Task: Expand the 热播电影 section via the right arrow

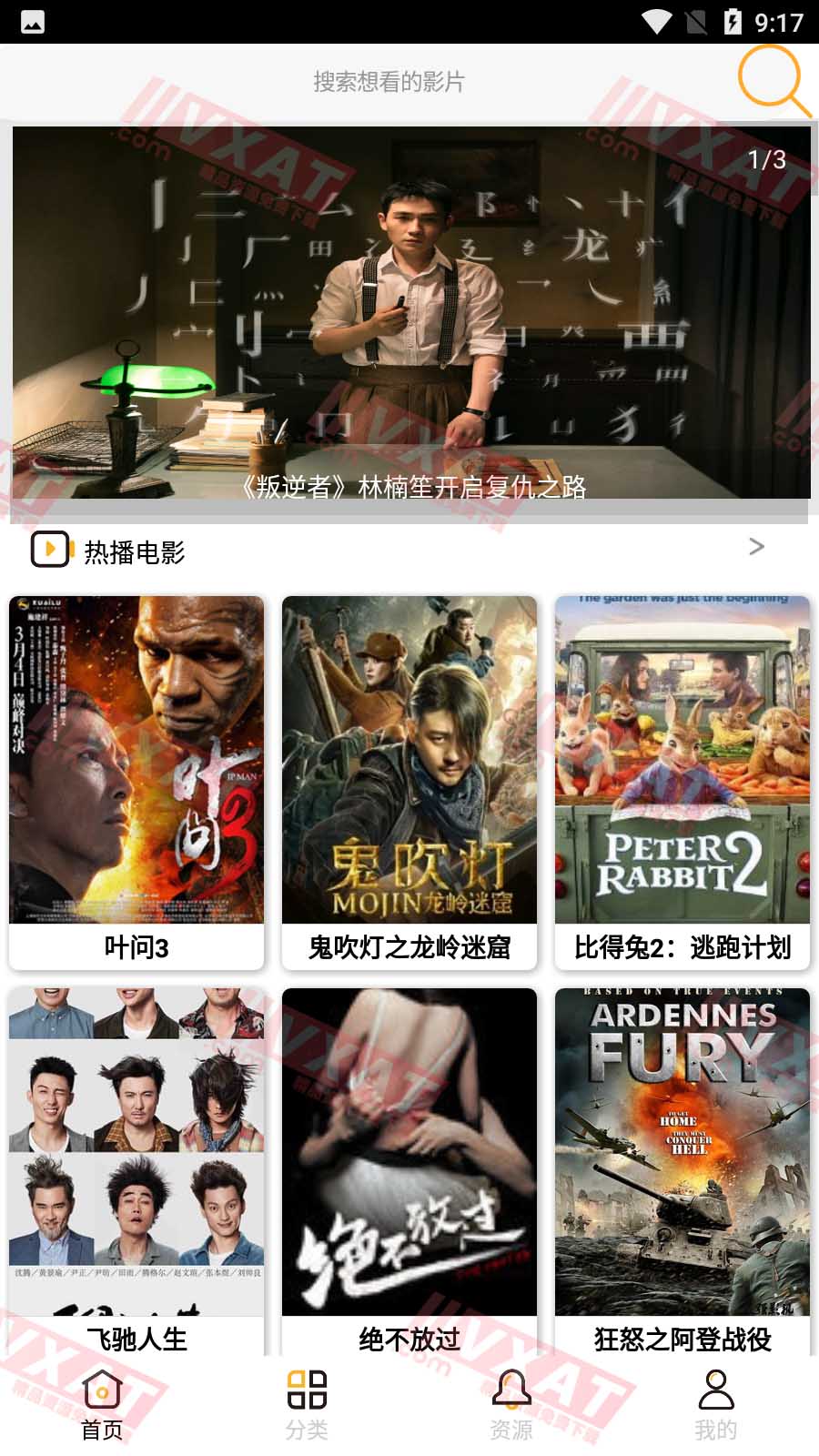Action: pos(756,548)
